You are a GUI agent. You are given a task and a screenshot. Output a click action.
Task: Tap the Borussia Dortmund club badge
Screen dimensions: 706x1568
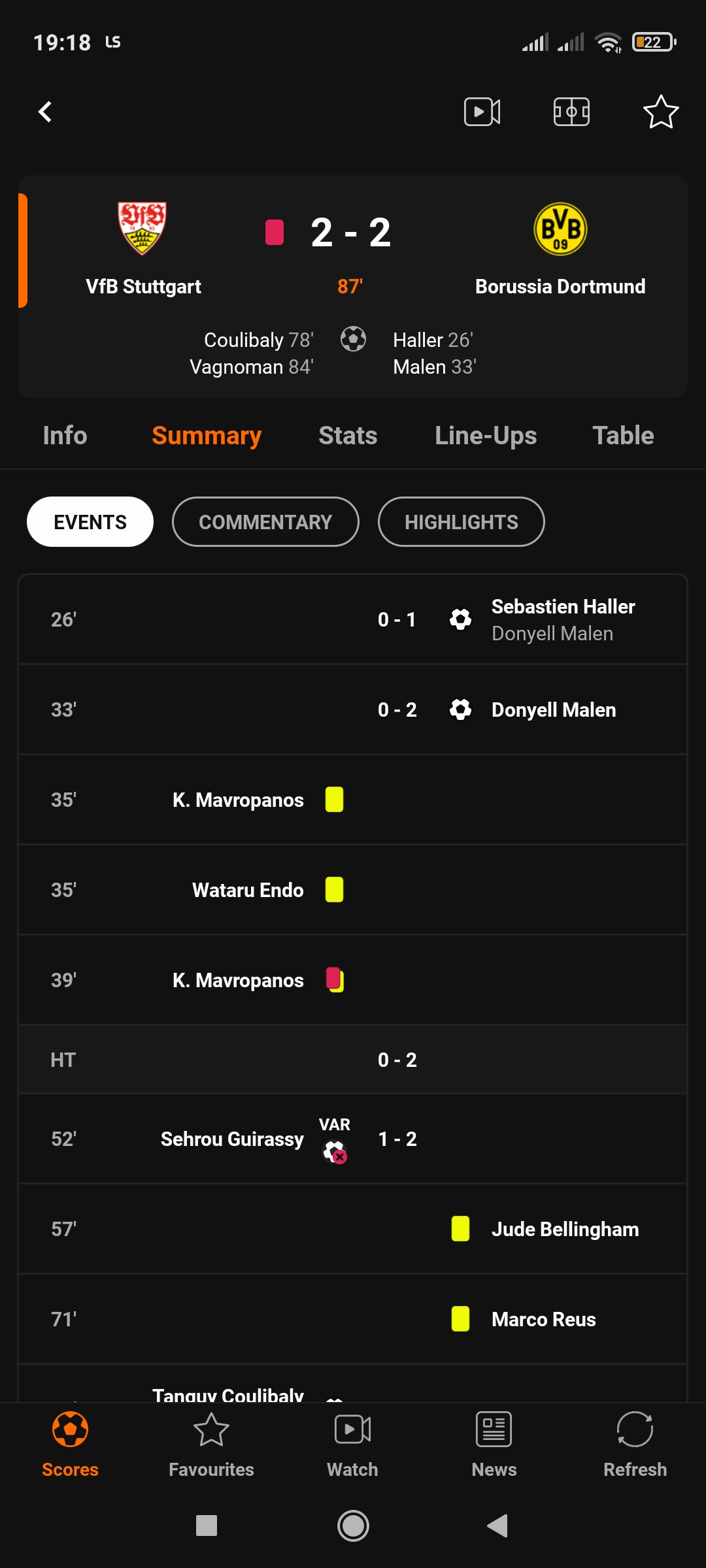(x=560, y=229)
